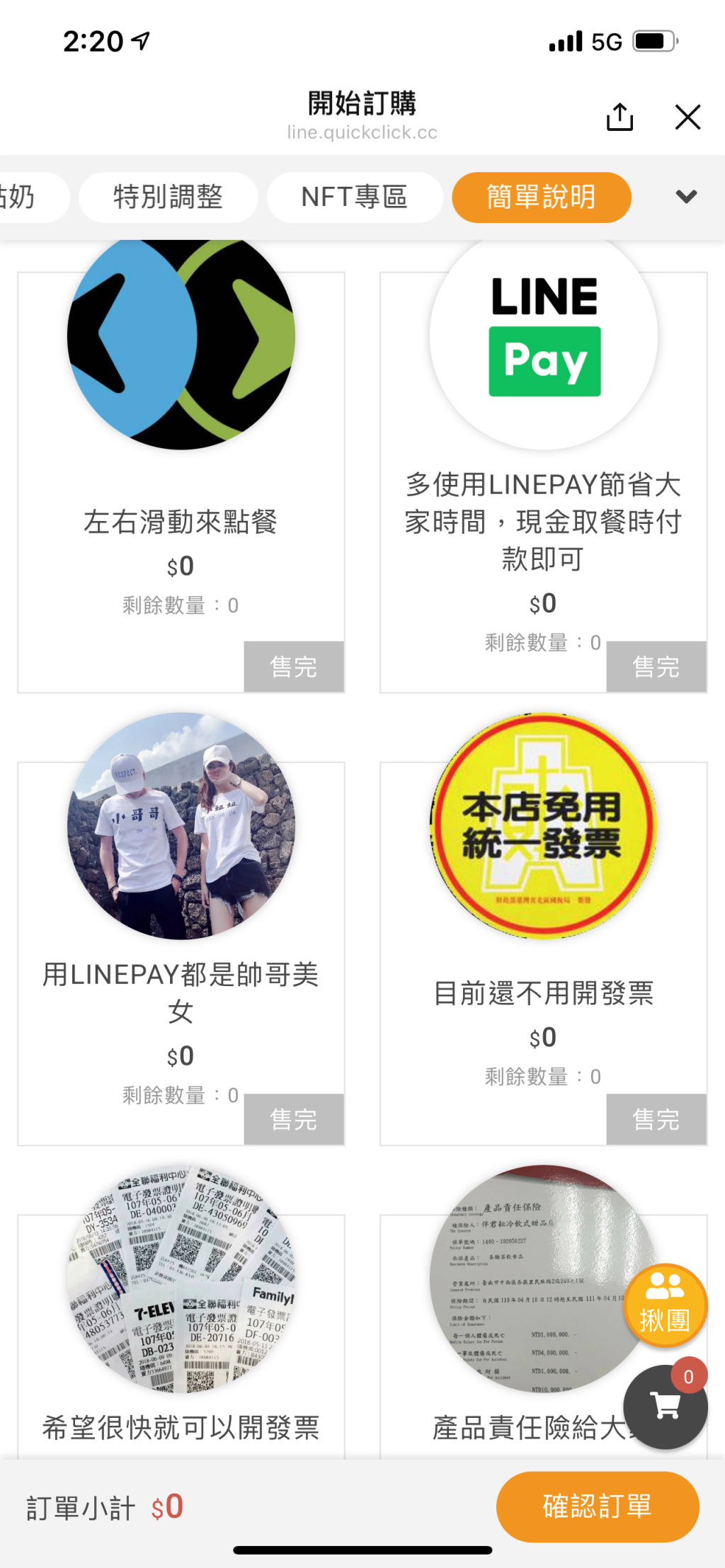Tap 售完 button on 目前還不用開發票
Viewport: 725px width, 1568px height.
[656, 1119]
